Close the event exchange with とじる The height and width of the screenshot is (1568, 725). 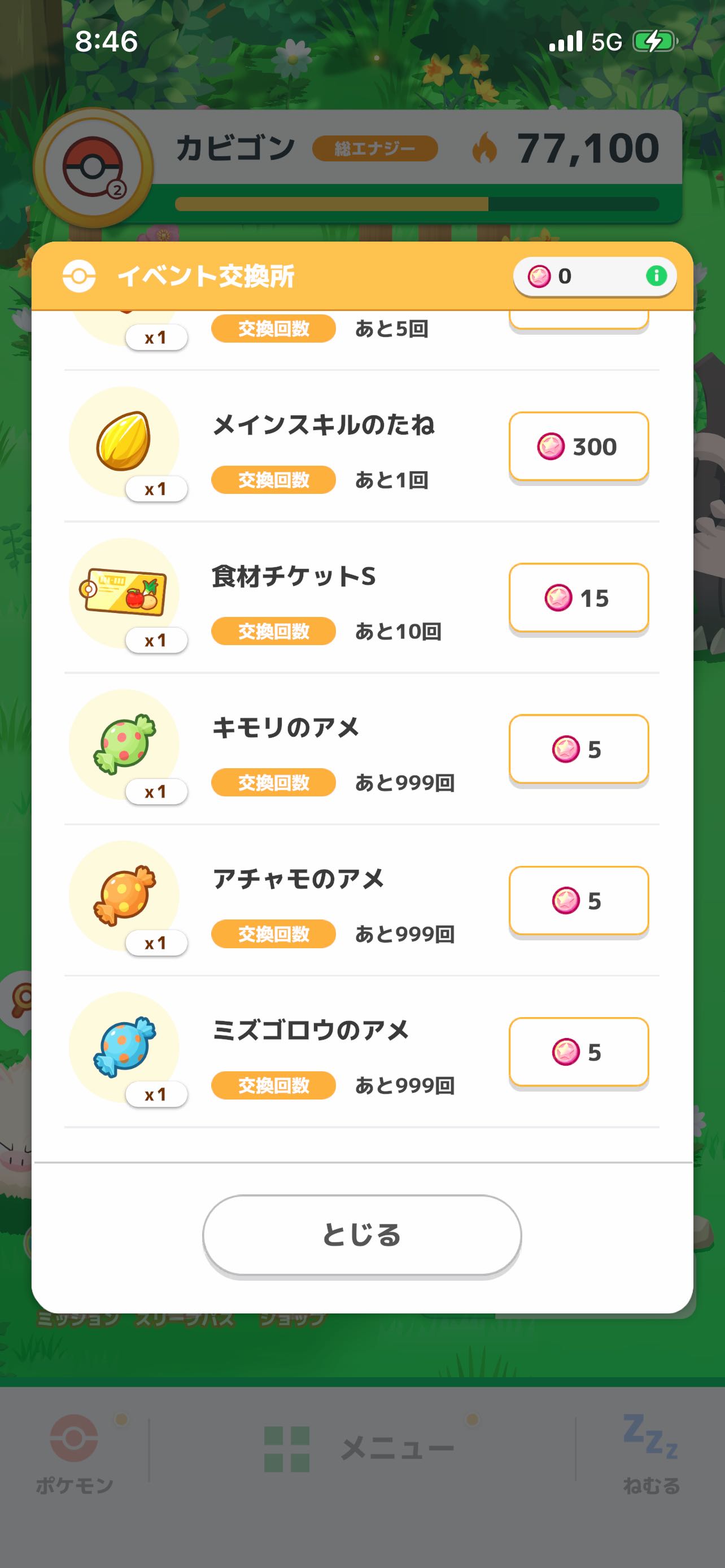tap(361, 1234)
